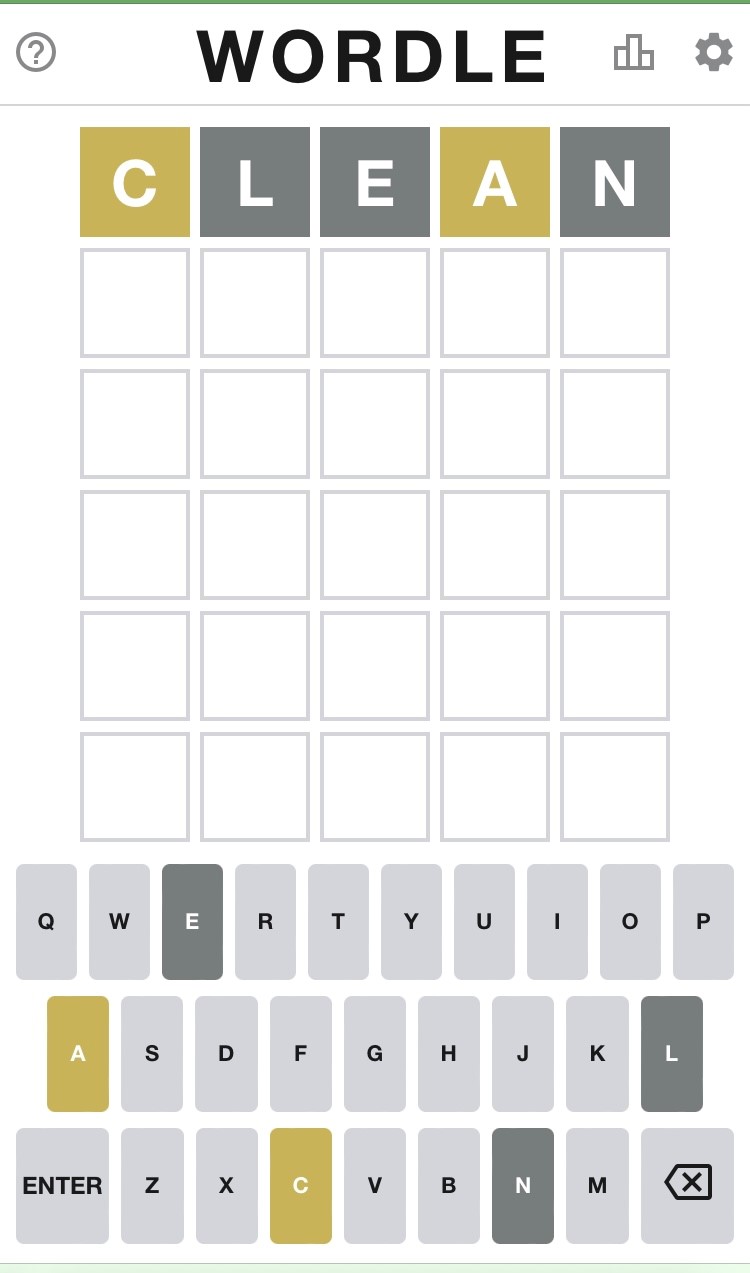The width and height of the screenshot is (750, 1273).
Task: Type the letter S on the keyboard
Action: (152, 1054)
